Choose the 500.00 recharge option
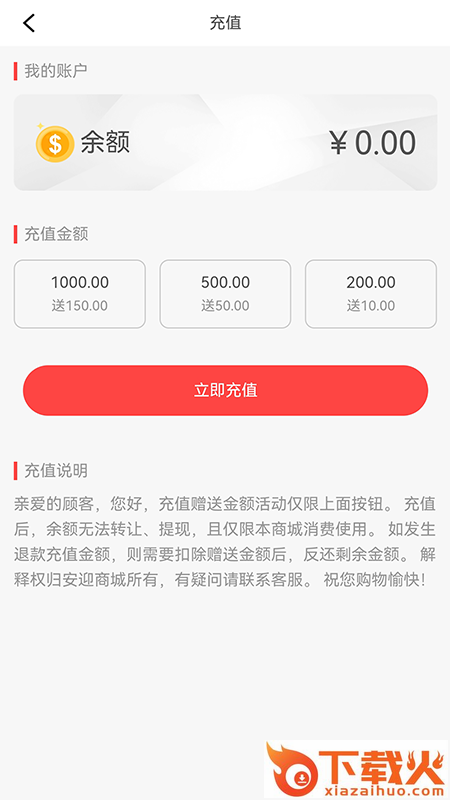Image resolution: width=450 pixels, height=800 pixels. tap(225, 294)
